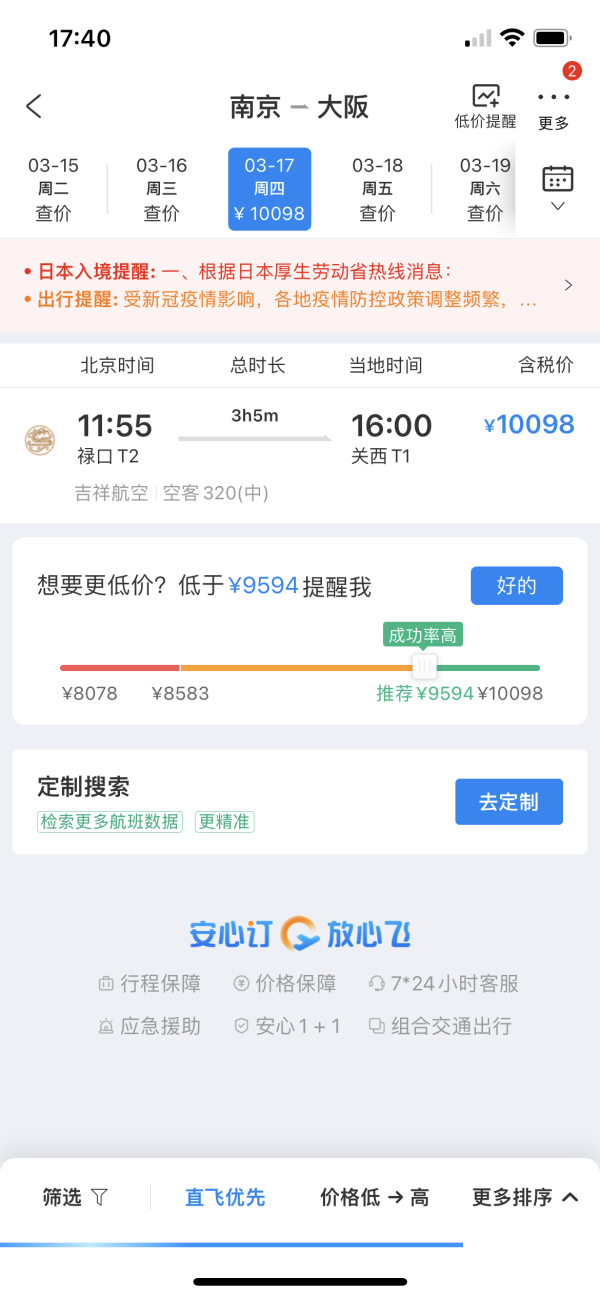Image resolution: width=600 pixels, height=1298 pixels.
Task: Open the 低价提醒 low-price alert
Action: 486,107
